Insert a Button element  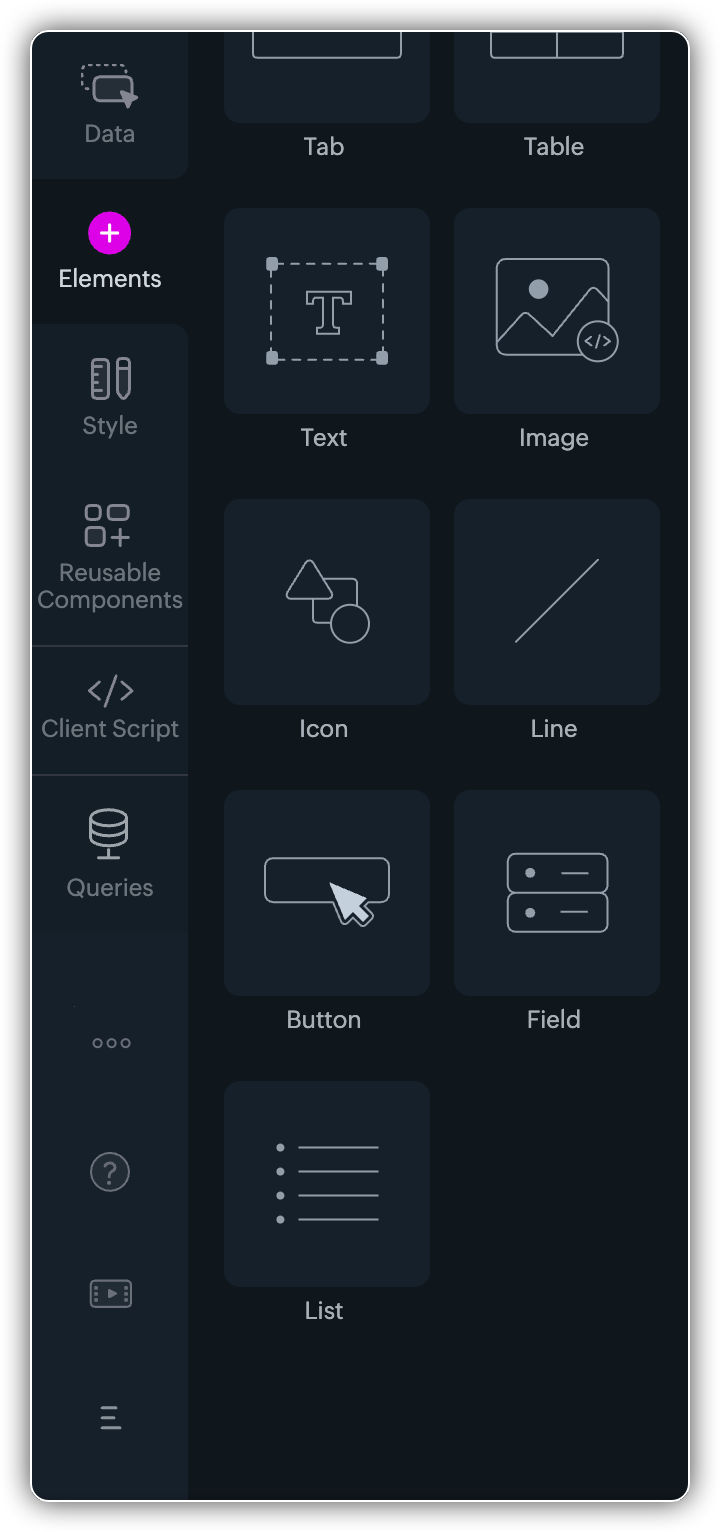tap(327, 893)
